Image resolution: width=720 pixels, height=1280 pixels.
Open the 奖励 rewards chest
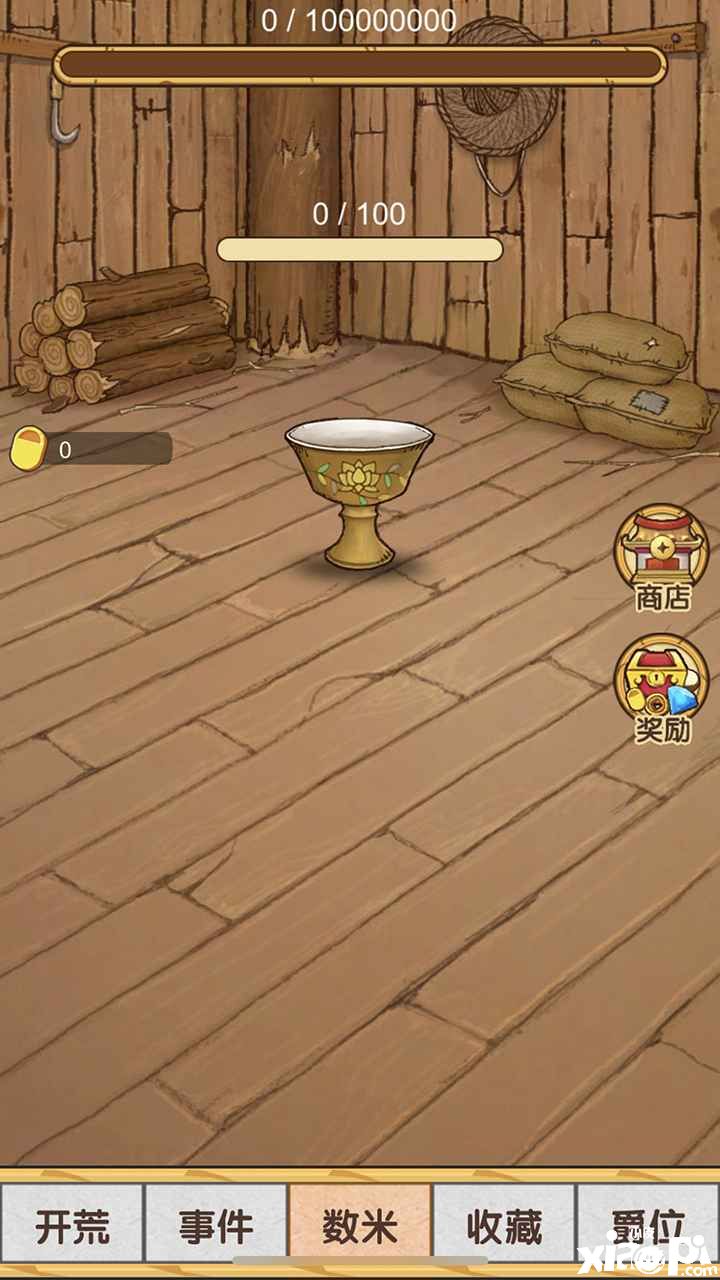click(x=661, y=690)
